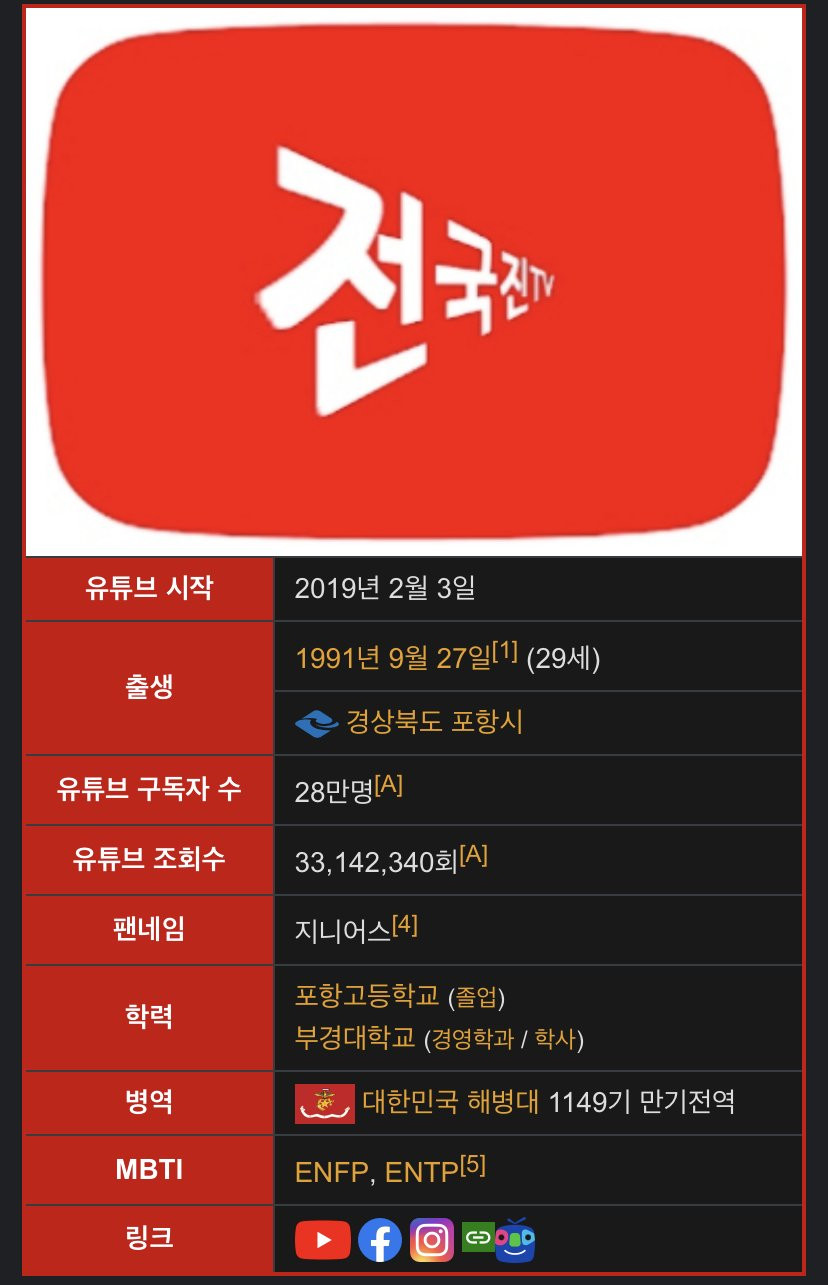This screenshot has height=1285, width=828.
Task: Open the ENTP link
Action: 421,1171
